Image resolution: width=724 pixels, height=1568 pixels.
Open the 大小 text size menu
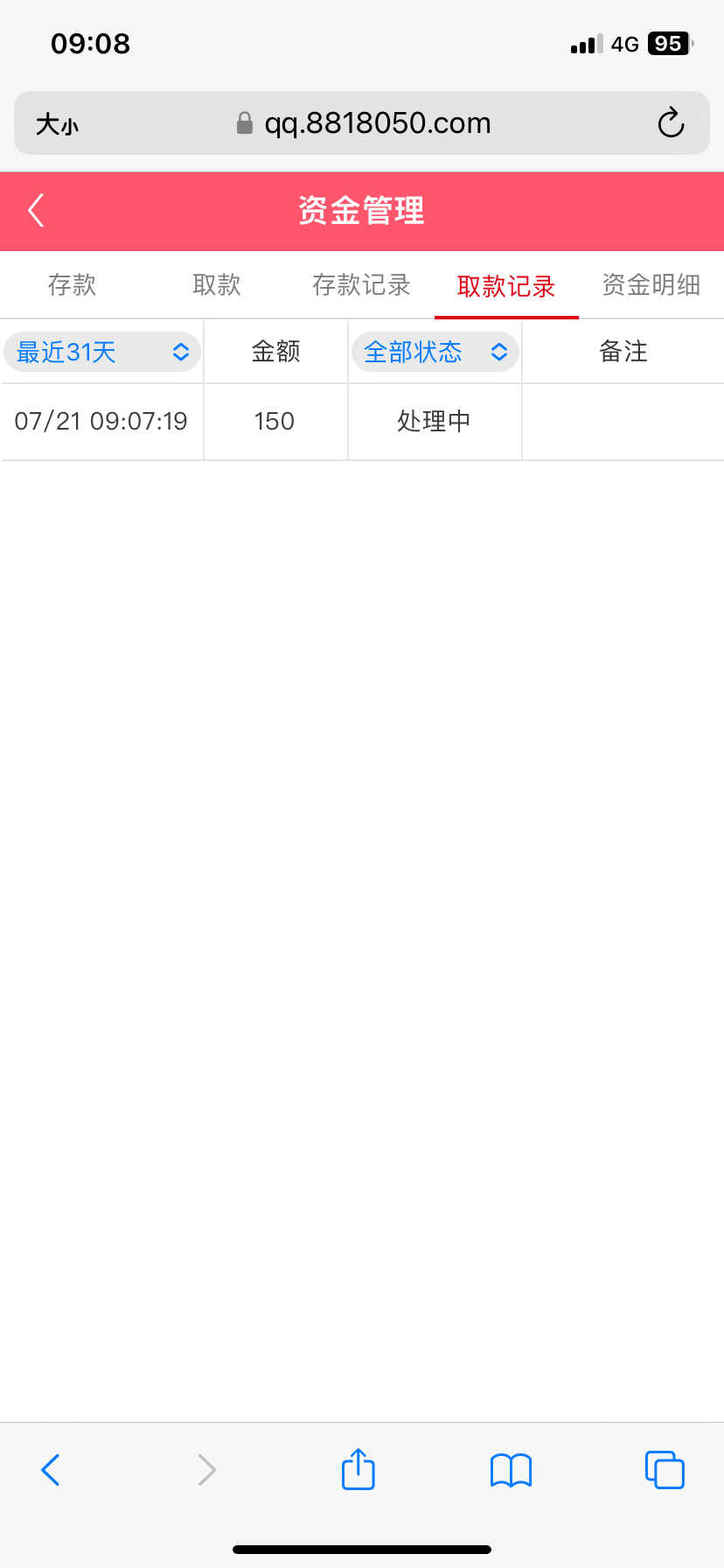[x=57, y=124]
